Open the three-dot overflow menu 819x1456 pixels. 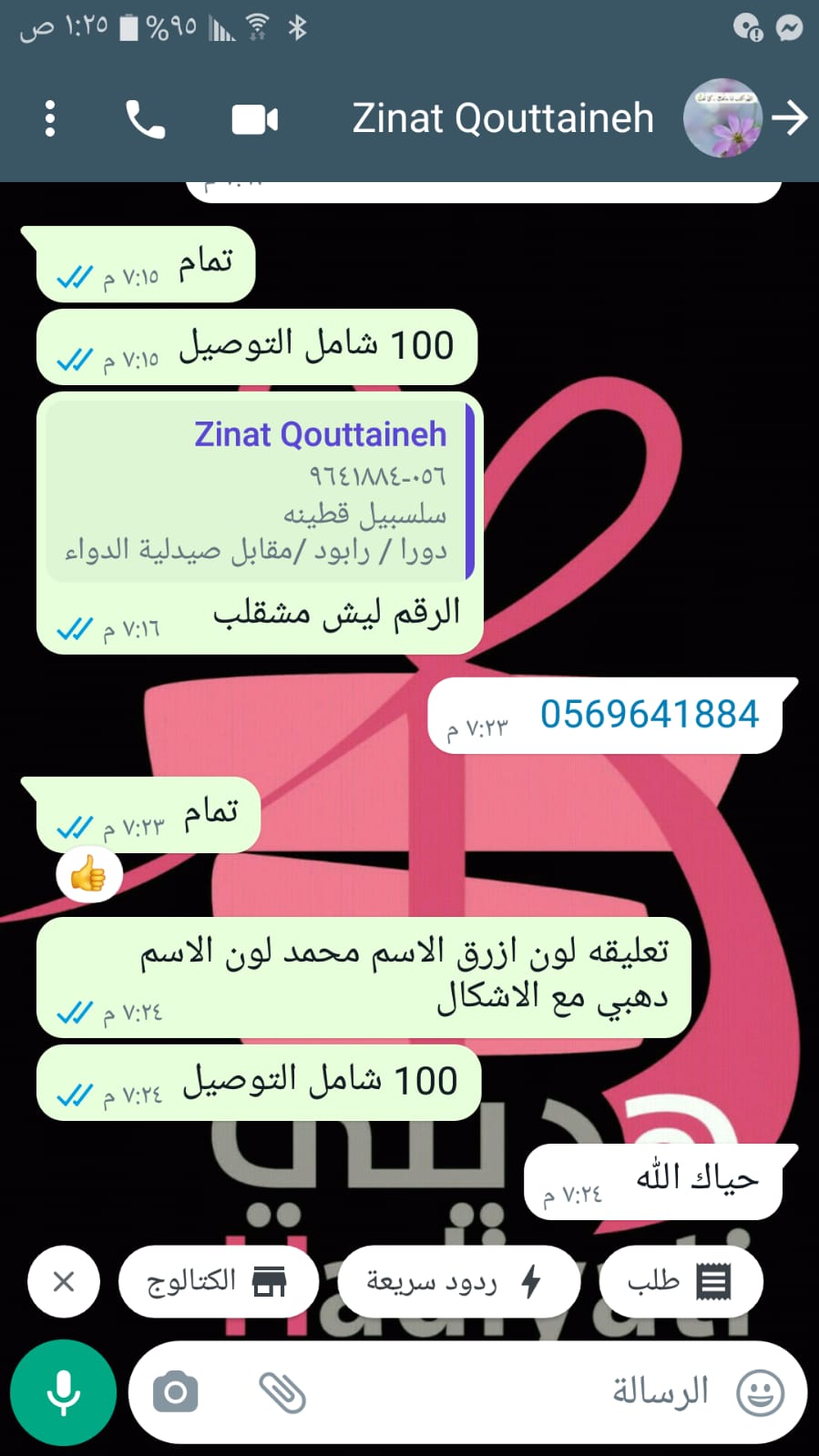click(x=50, y=119)
